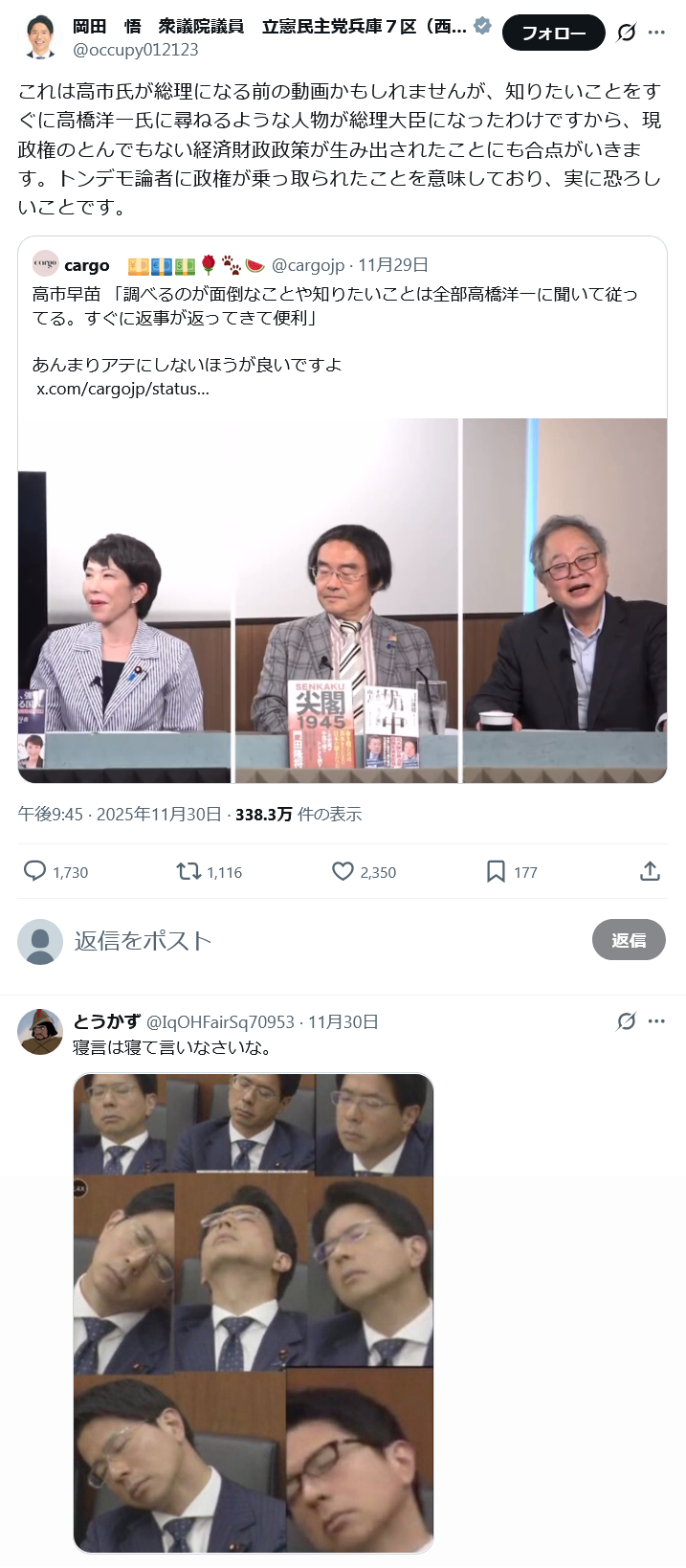Like the post with 2,350 likes

pos(343,871)
